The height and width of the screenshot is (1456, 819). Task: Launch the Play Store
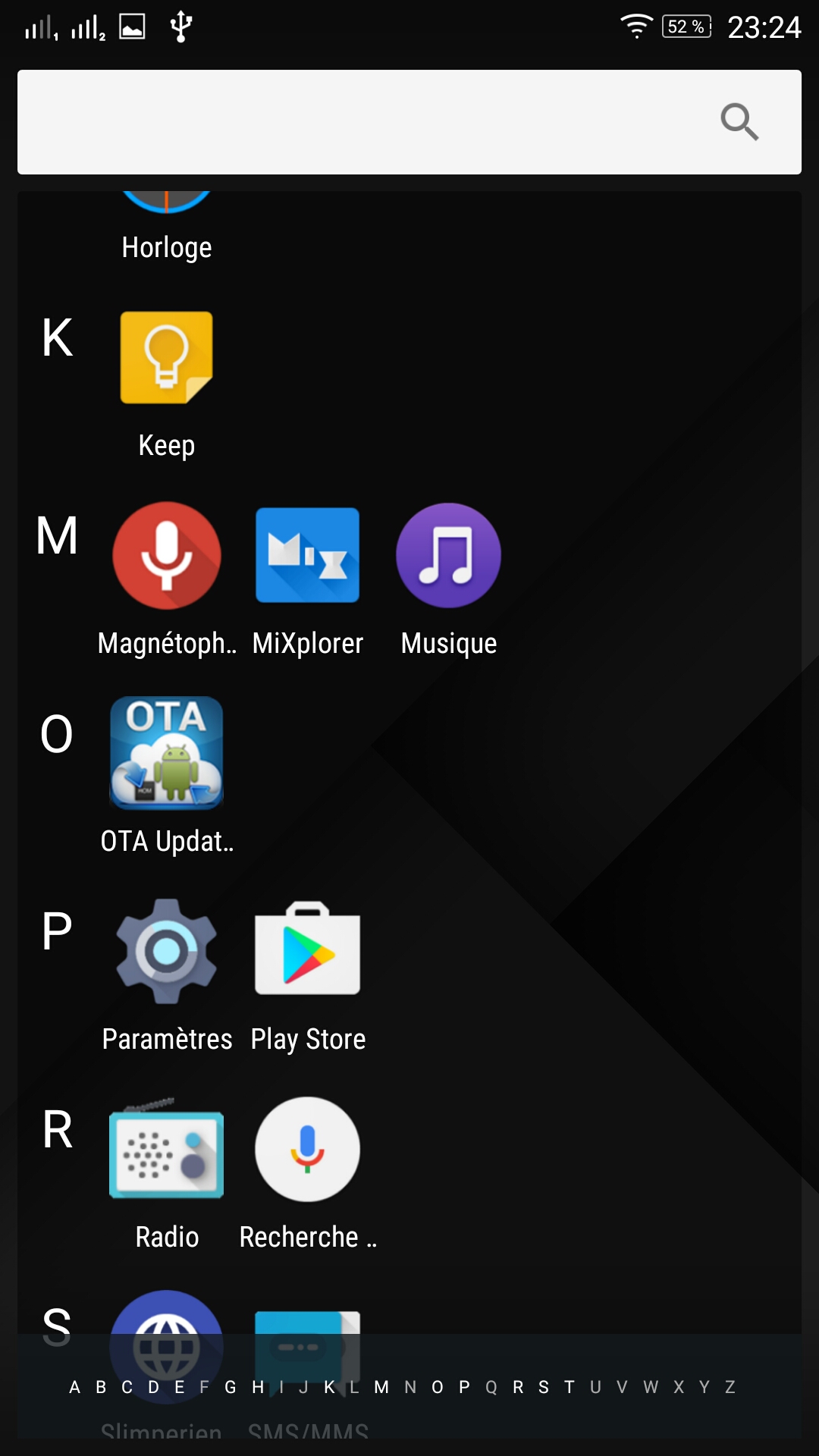pos(308,977)
